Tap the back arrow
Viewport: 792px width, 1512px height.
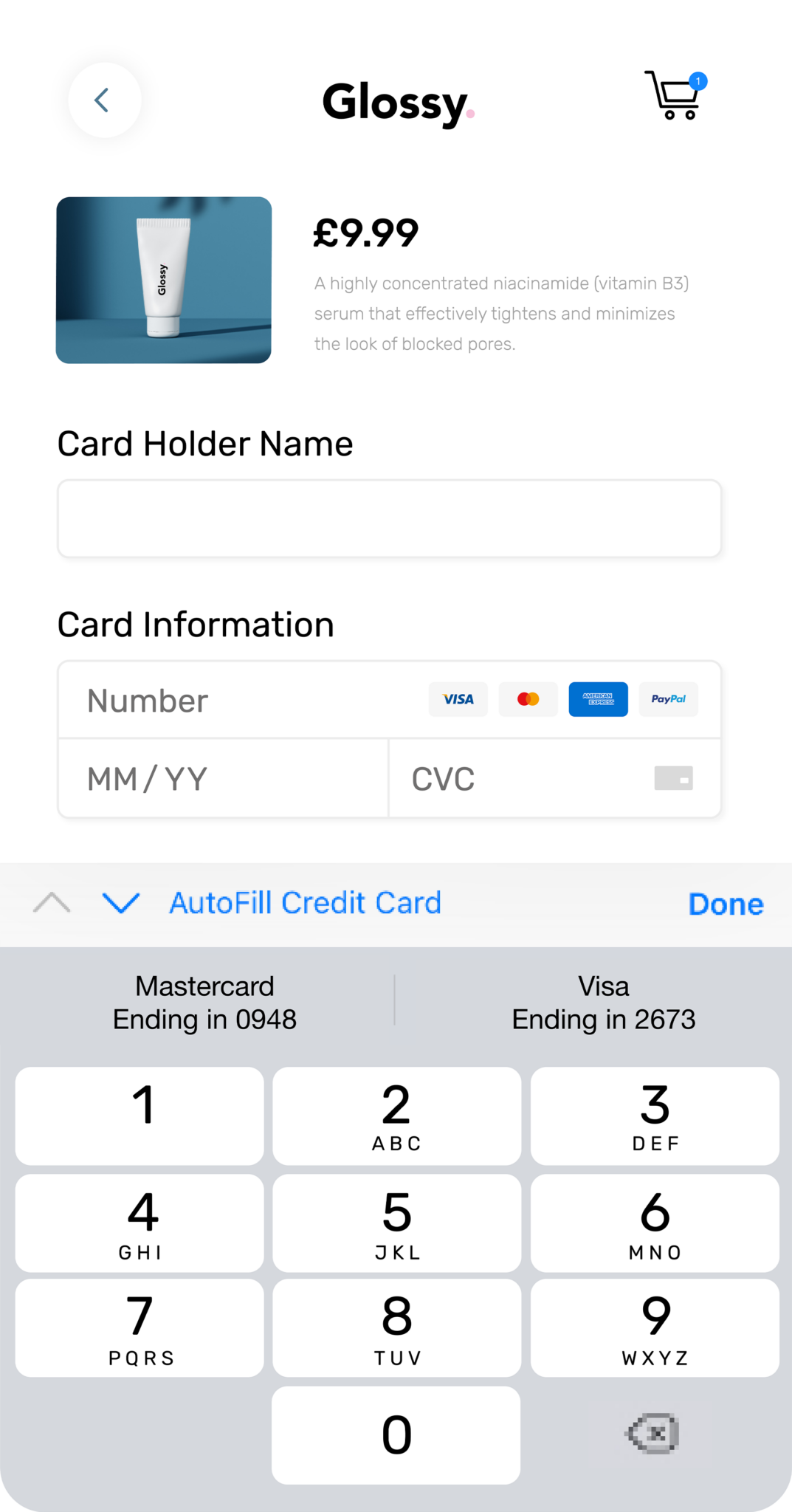pos(103,100)
